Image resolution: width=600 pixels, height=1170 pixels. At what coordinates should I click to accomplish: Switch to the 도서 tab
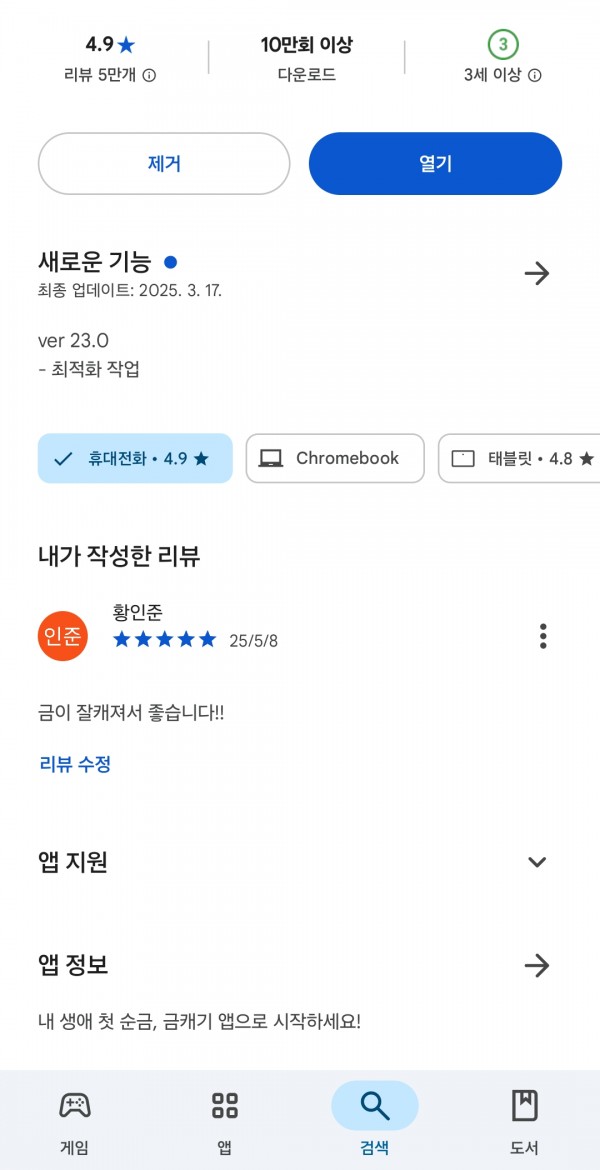coord(525,1119)
